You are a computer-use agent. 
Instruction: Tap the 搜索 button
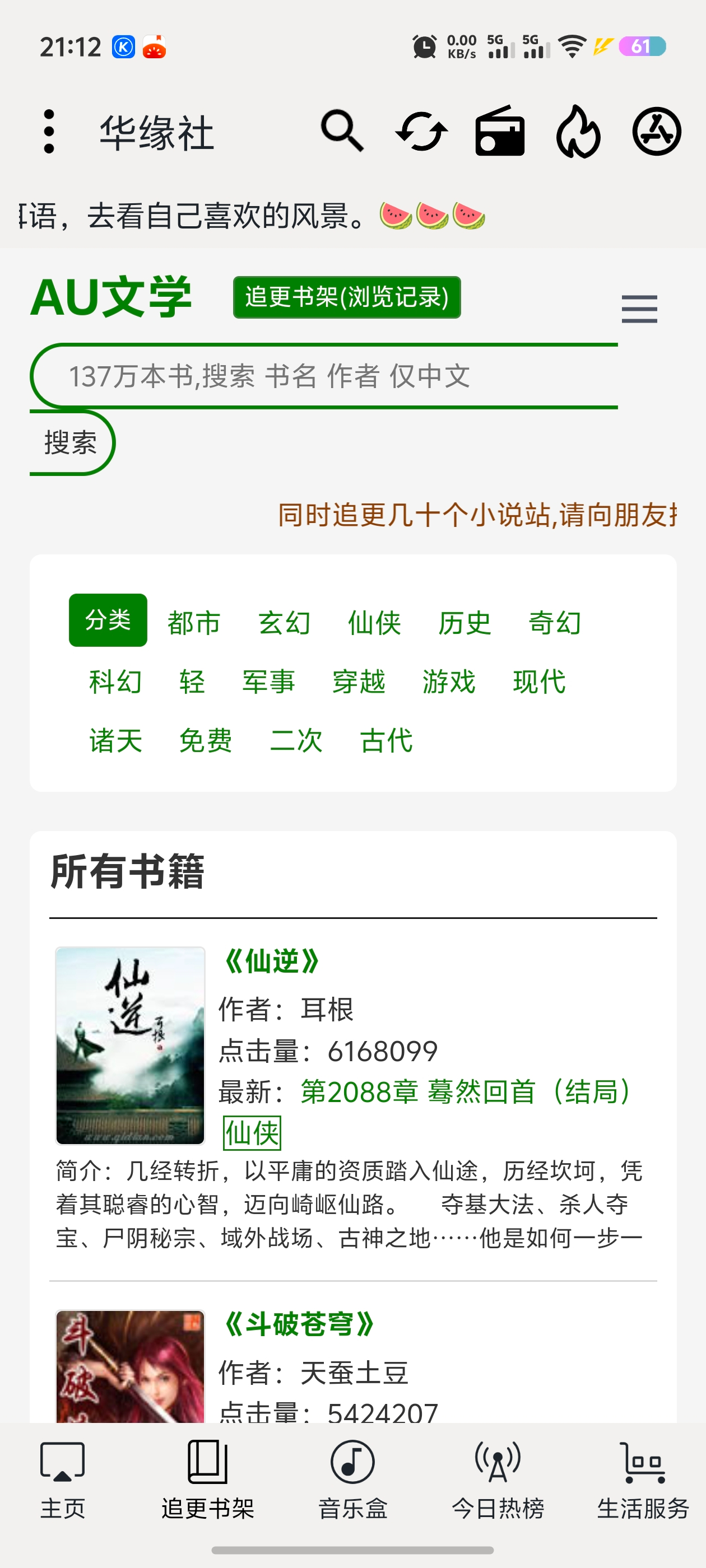71,442
